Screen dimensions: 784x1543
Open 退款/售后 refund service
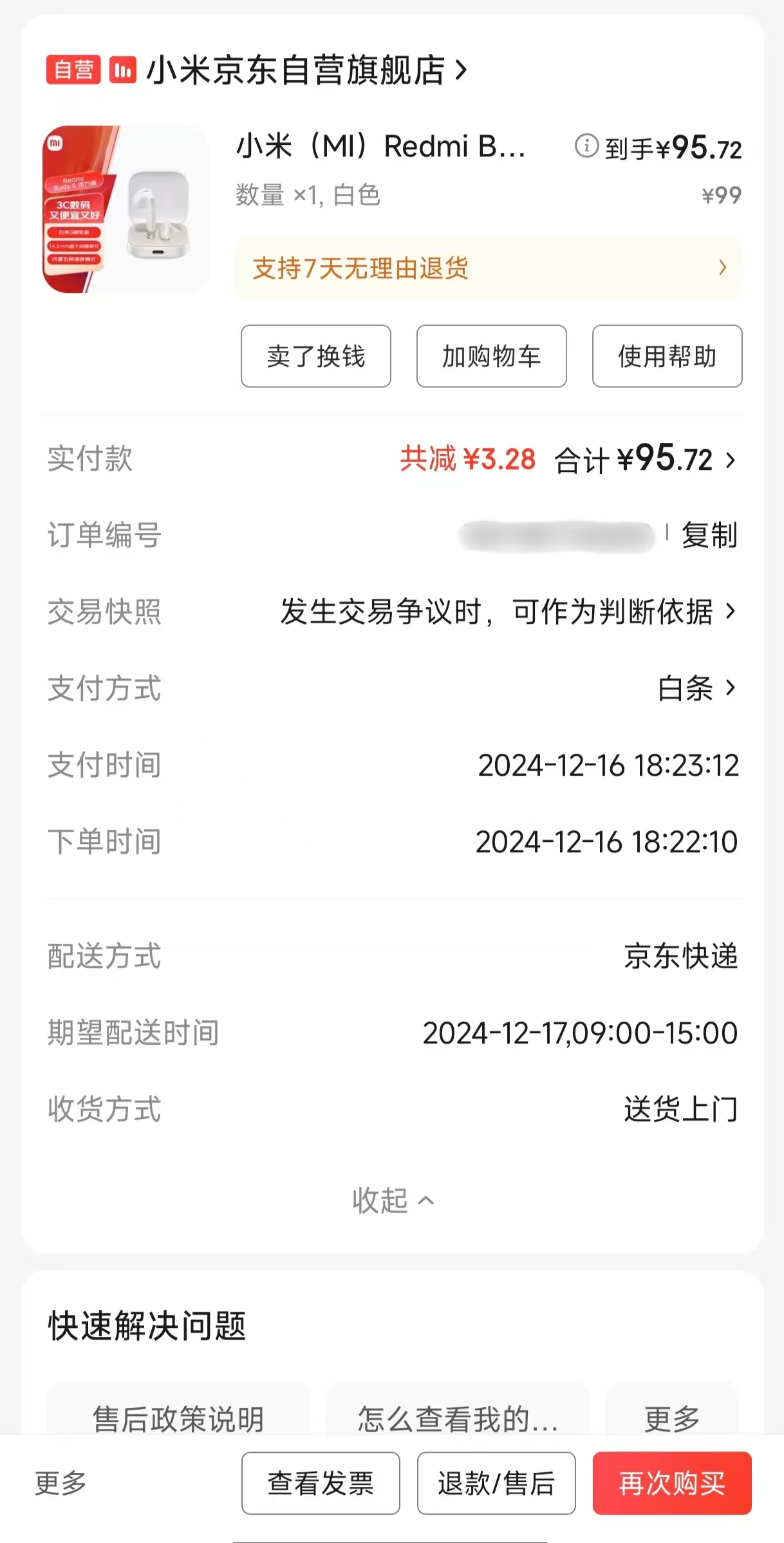[496, 1483]
